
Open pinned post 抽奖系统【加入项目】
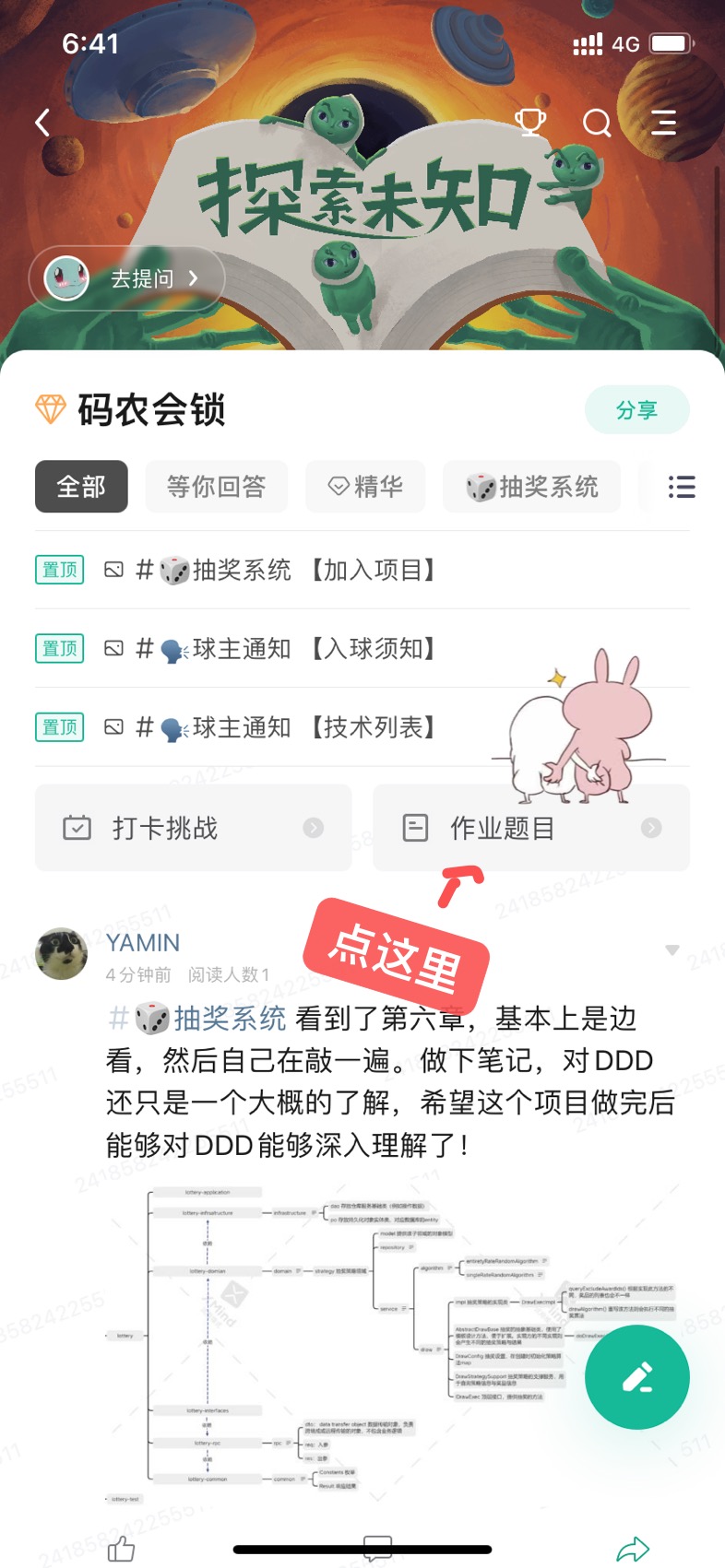[362, 570]
